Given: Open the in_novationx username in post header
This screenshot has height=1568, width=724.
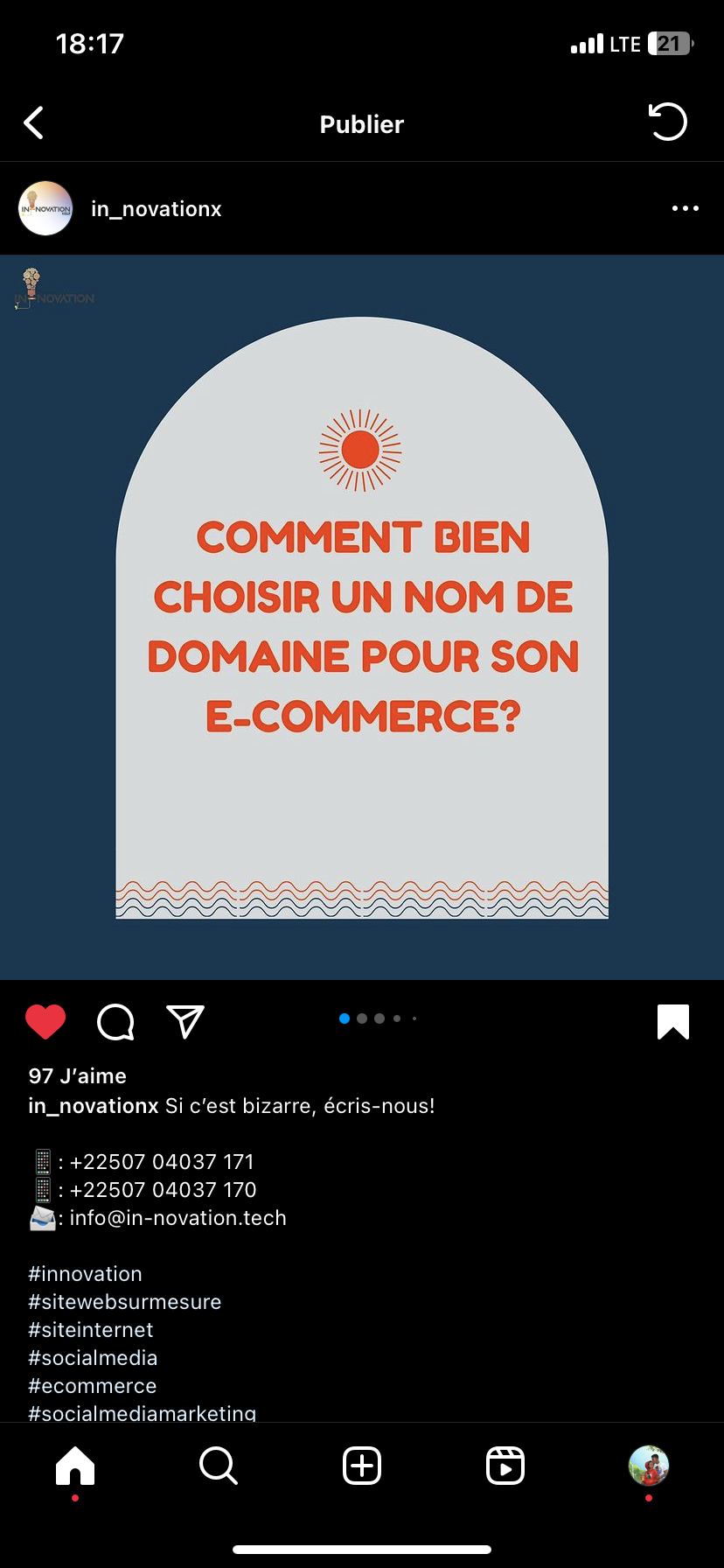Looking at the screenshot, I should point(157,209).
